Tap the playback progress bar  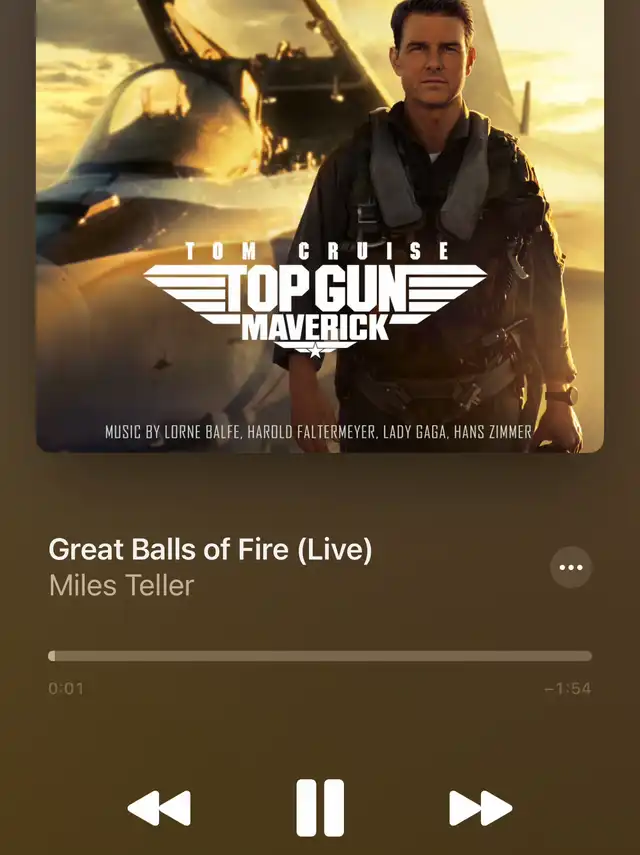tap(320, 657)
